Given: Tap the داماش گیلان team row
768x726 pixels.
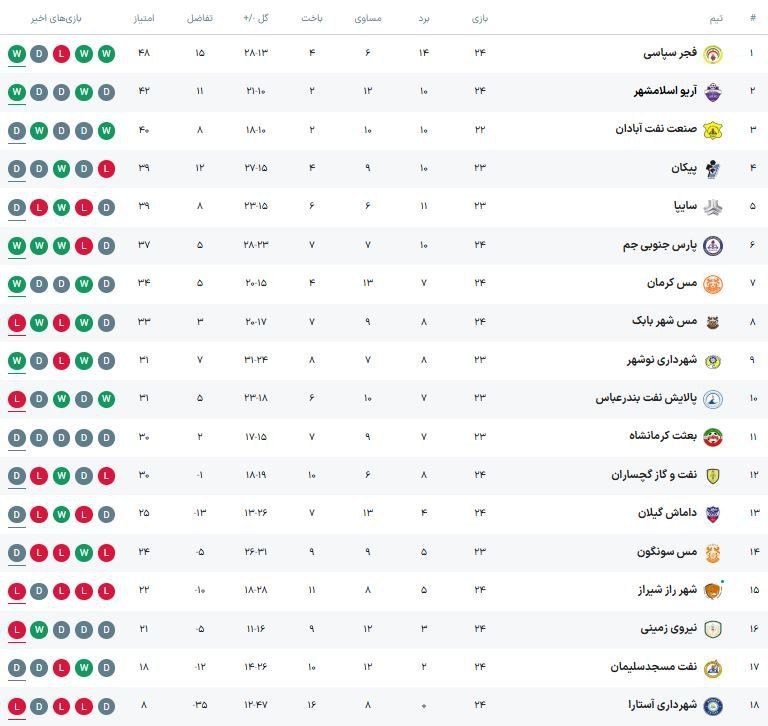Looking at the screenshot, I should [666, 513].
